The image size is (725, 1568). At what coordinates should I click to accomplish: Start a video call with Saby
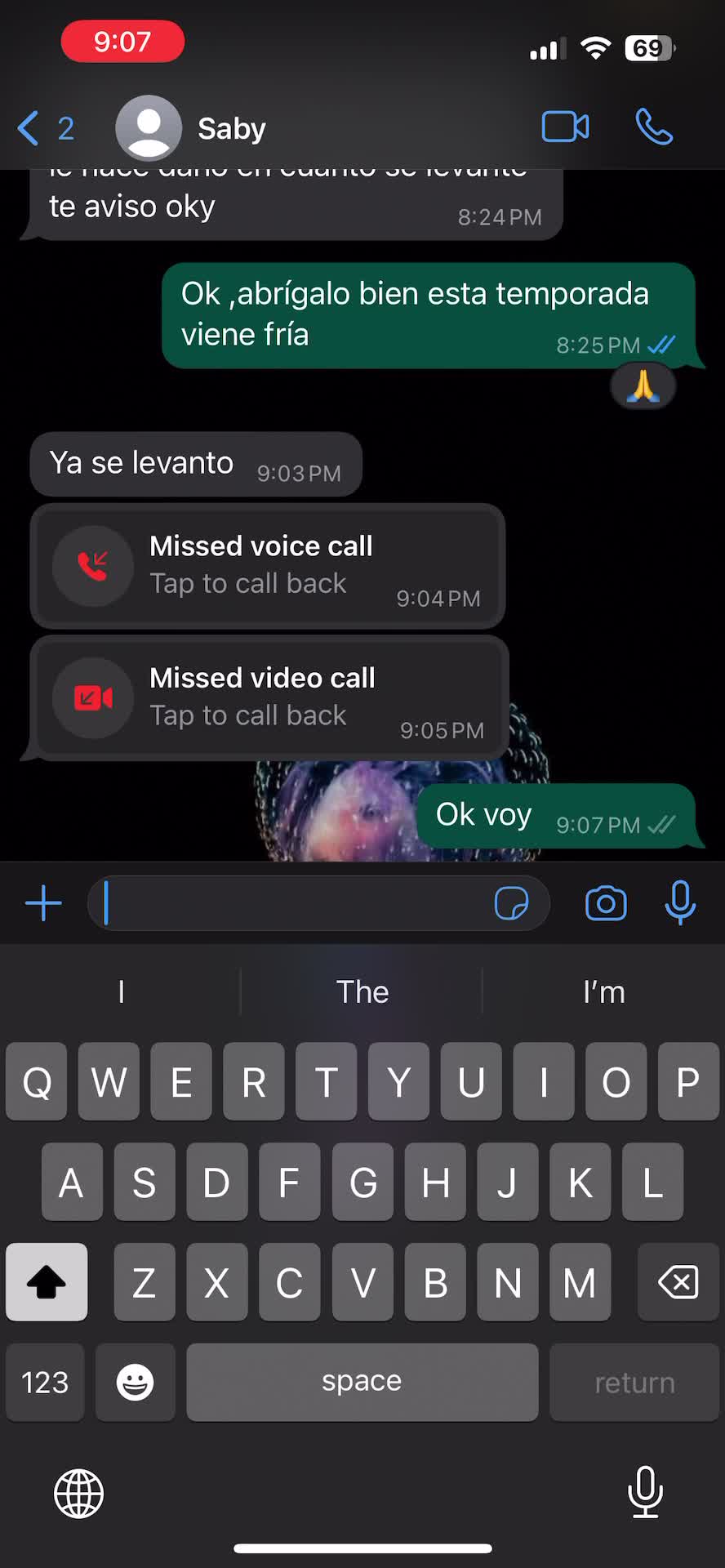click(x=565, y=127)
